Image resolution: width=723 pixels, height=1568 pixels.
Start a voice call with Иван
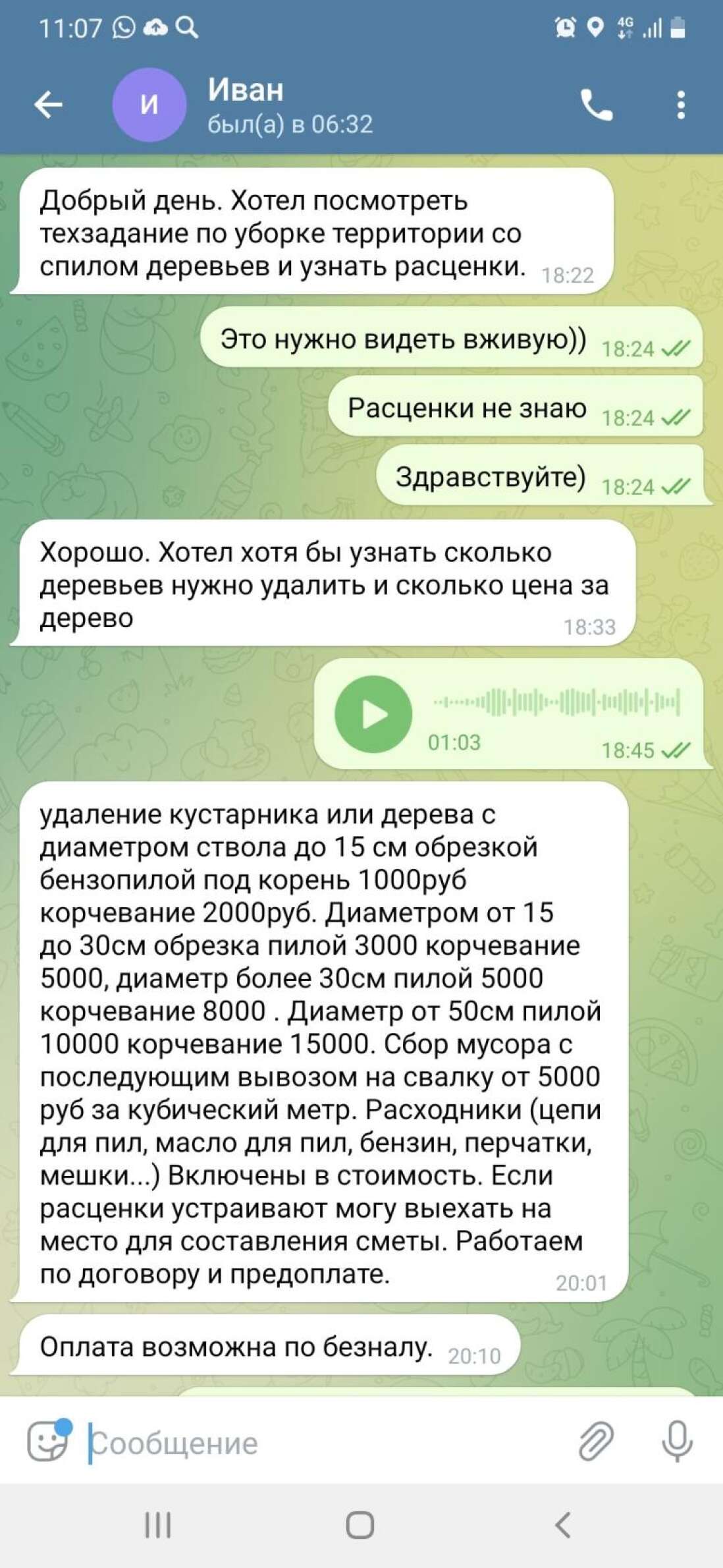coord(596,105)
